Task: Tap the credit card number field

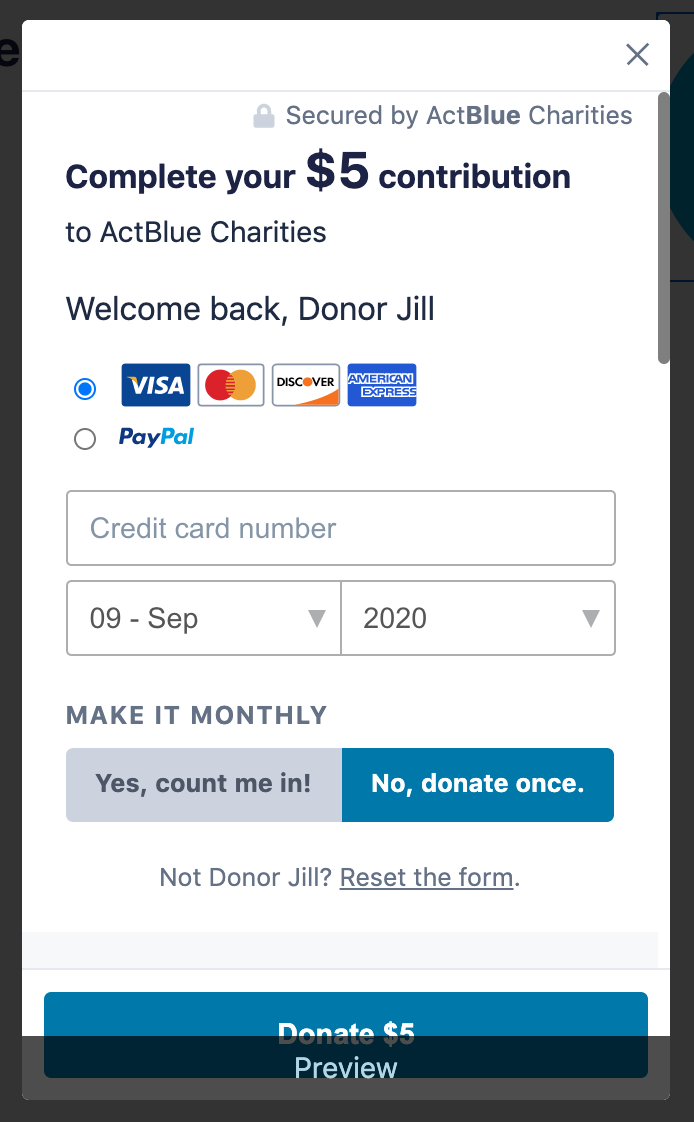Action: pyautogui.click(x=340, y=528)
